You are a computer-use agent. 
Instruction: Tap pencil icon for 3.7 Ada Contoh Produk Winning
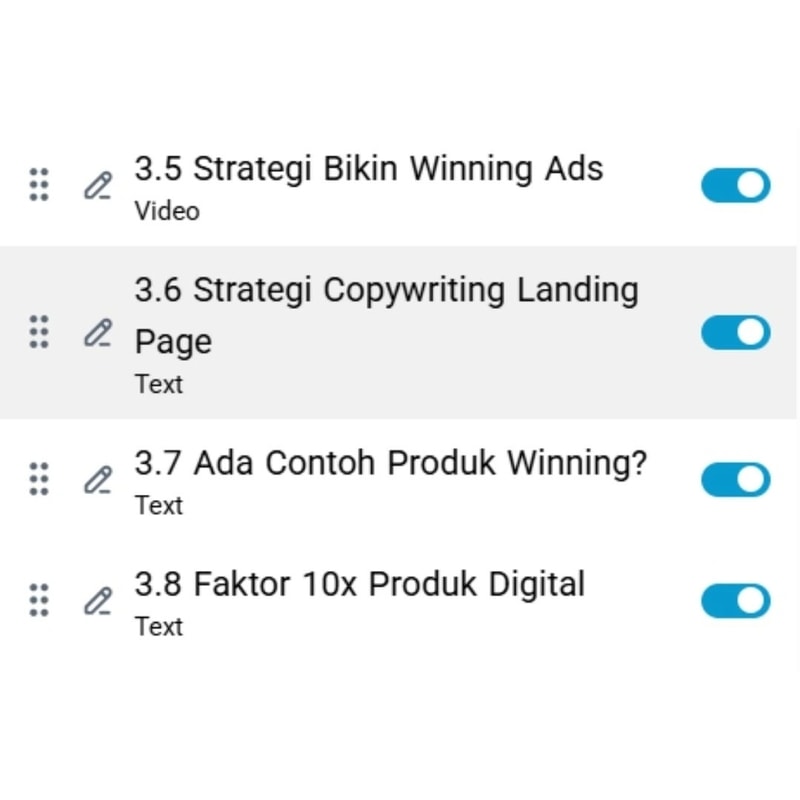(97, 480)
